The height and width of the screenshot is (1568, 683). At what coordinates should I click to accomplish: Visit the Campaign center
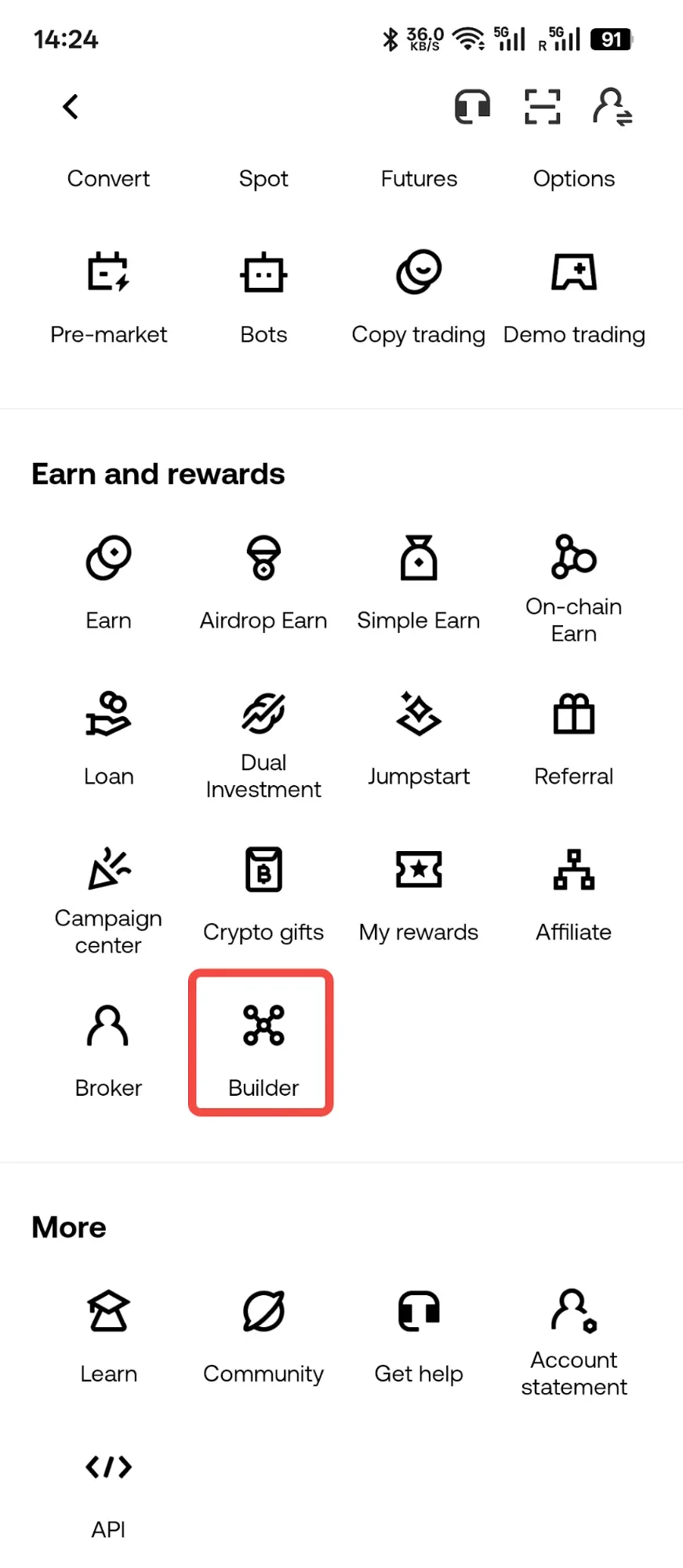tap(108, 894)
